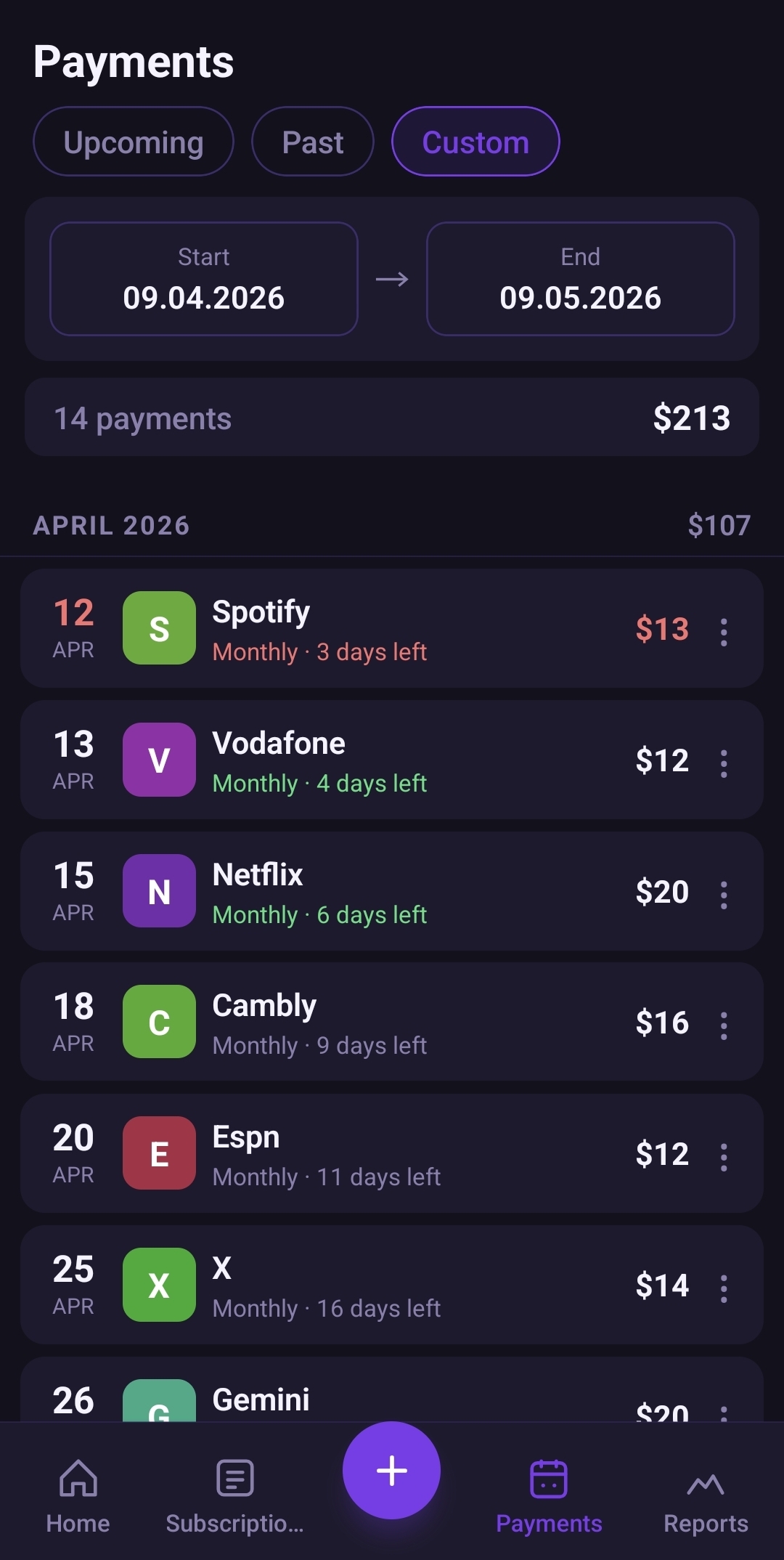This screenshot has width=784, height=1560.
Task: Open Reports from the bottom navigation
Action: pyautogui.click(x=706, y=1496)
